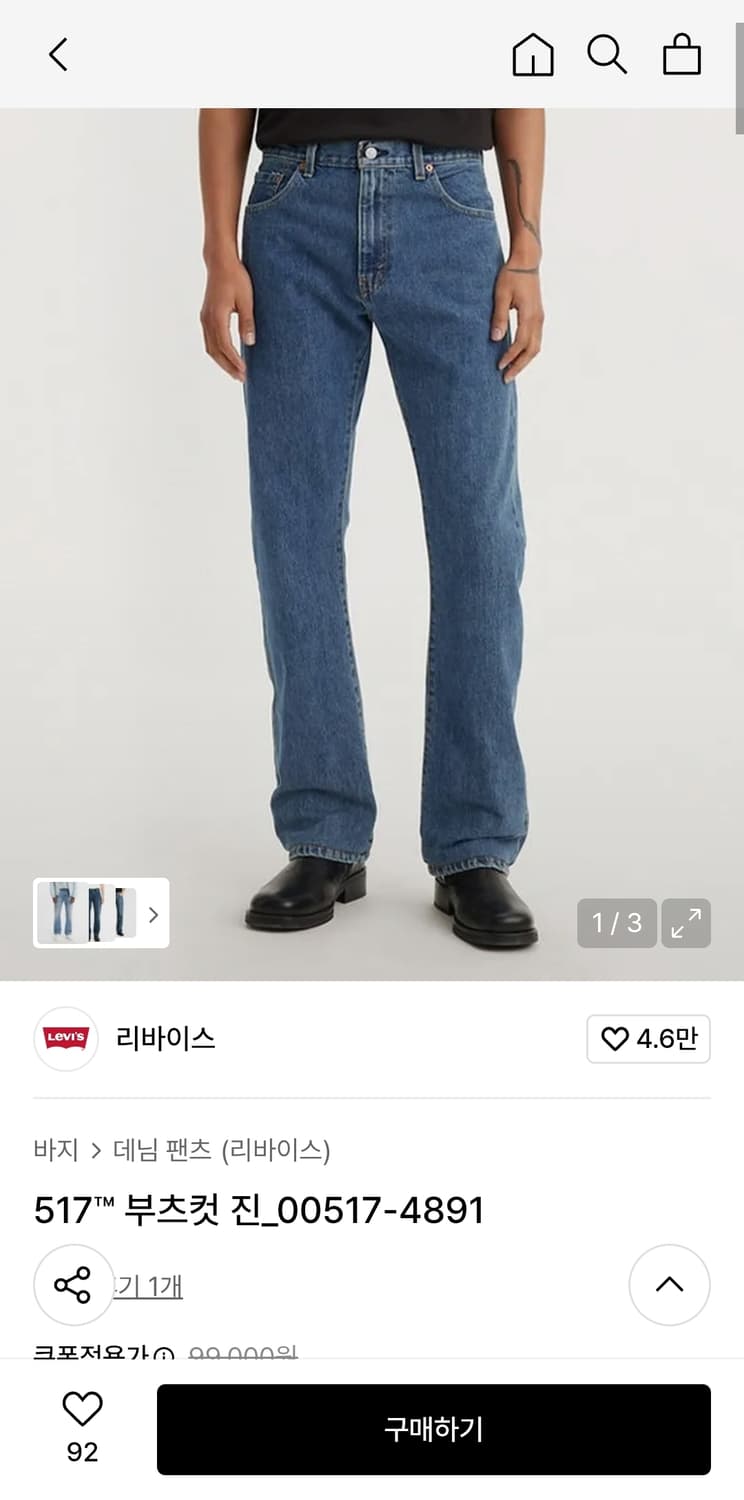Tap the scroll-to-top chevron button
The width and height of the screenshot is (744, 1500).
669,1285
